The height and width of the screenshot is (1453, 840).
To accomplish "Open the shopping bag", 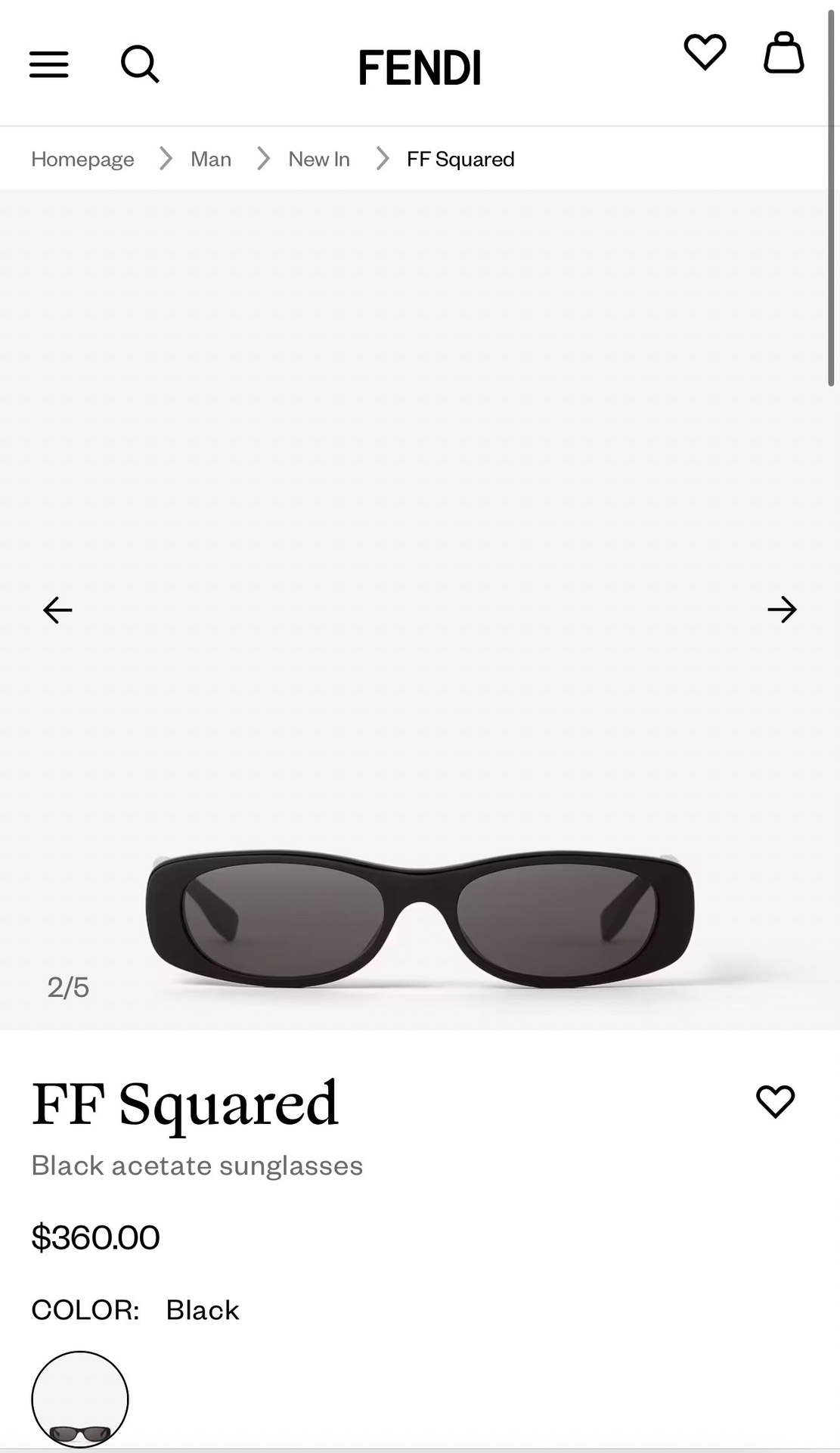I will [x=783, y=53].
